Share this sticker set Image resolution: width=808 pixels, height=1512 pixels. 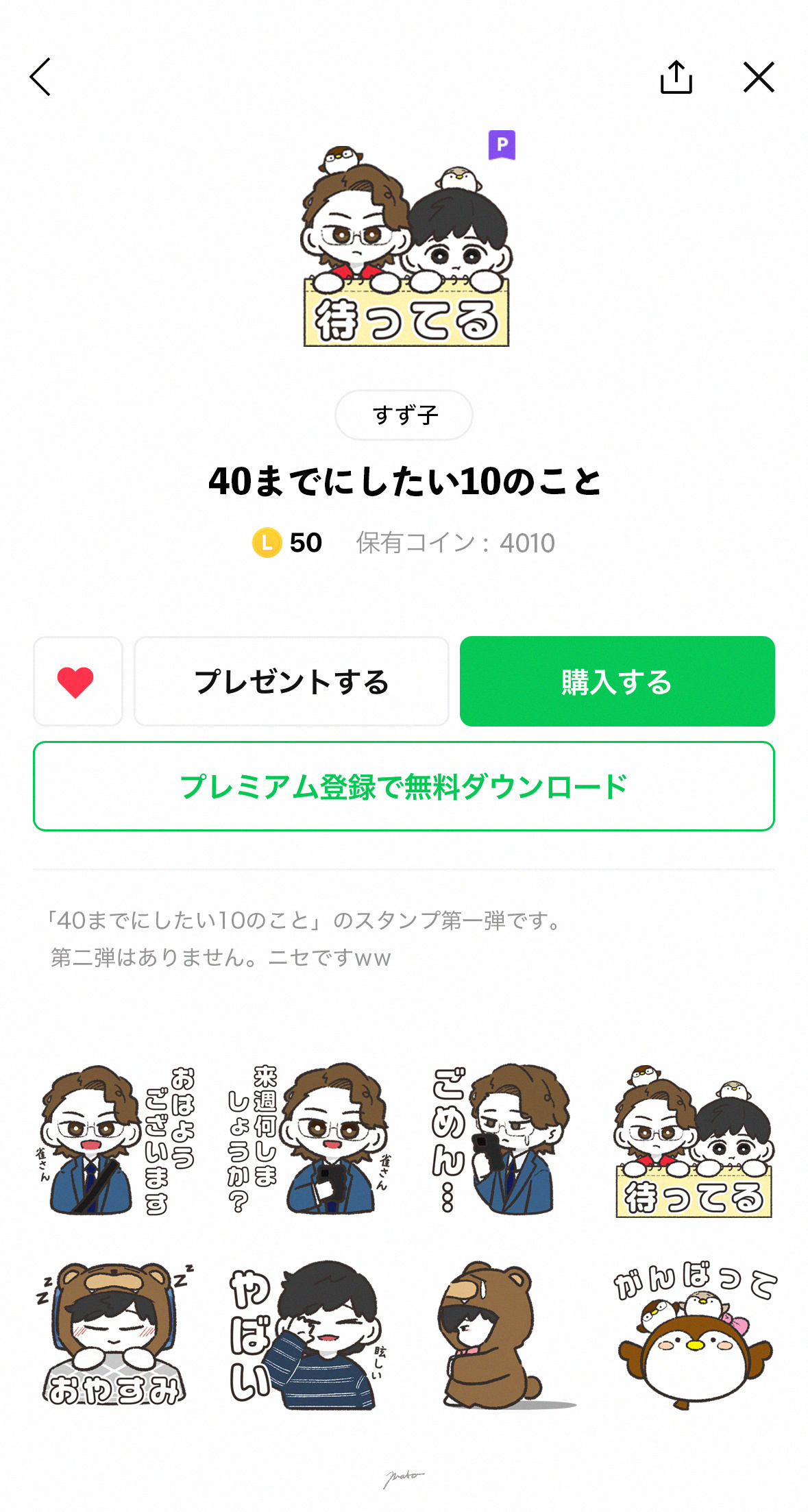click(676, 77)
